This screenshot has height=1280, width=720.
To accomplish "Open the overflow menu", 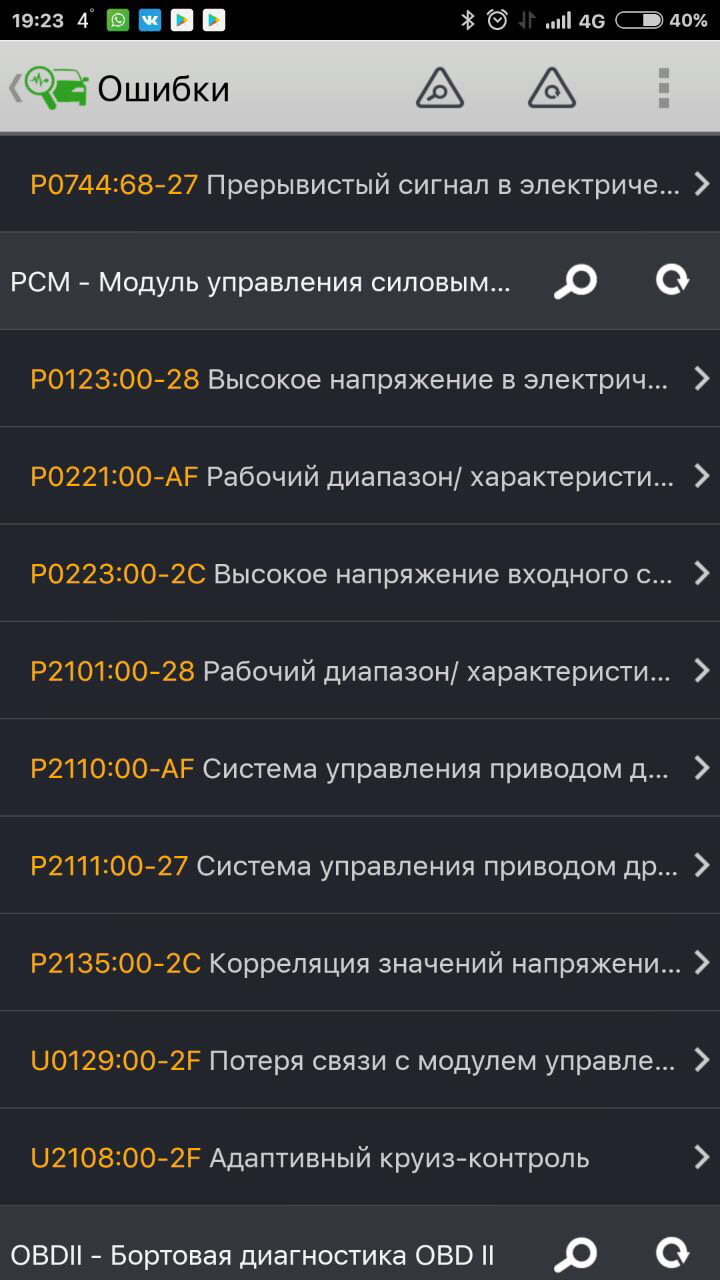I will coord(664,89).
